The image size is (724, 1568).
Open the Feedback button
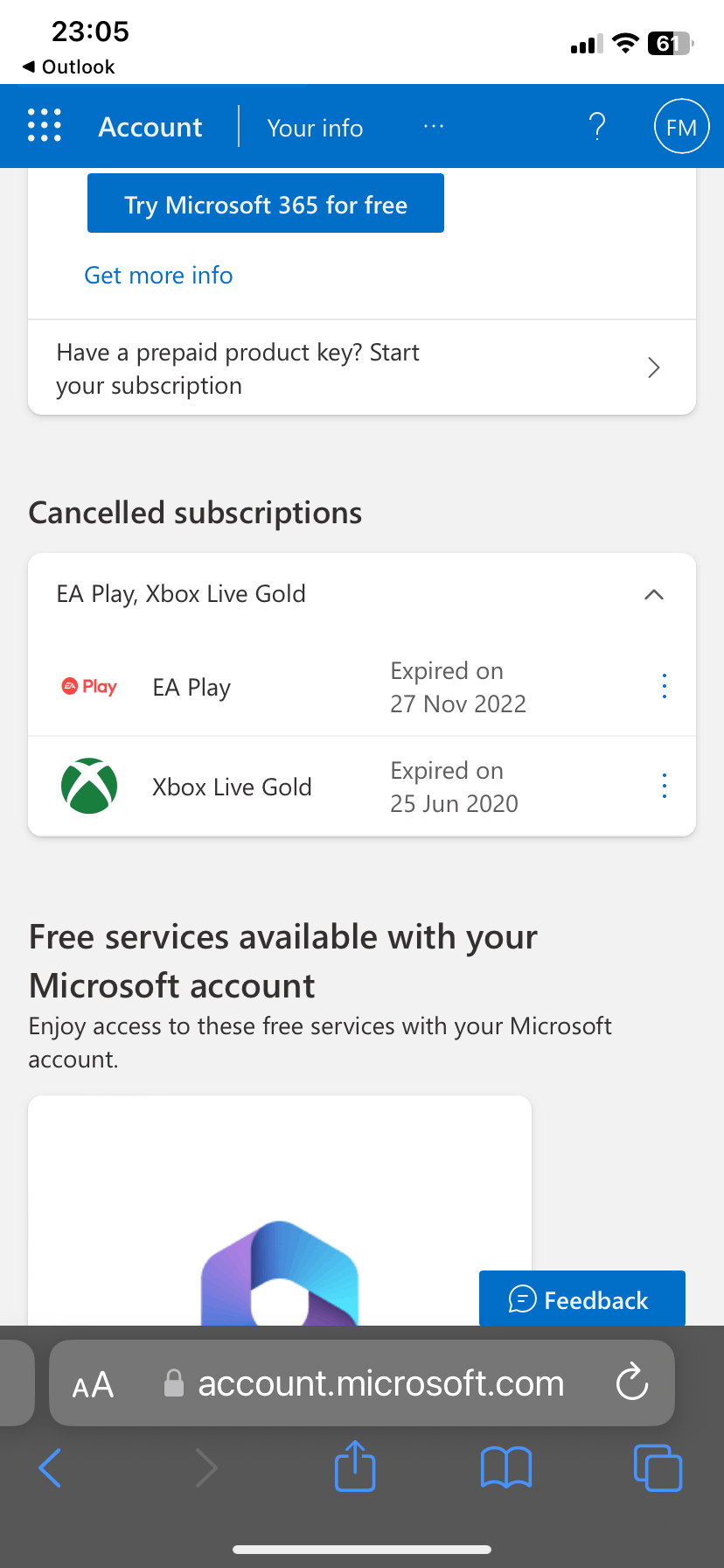[x=582, y=1298]
